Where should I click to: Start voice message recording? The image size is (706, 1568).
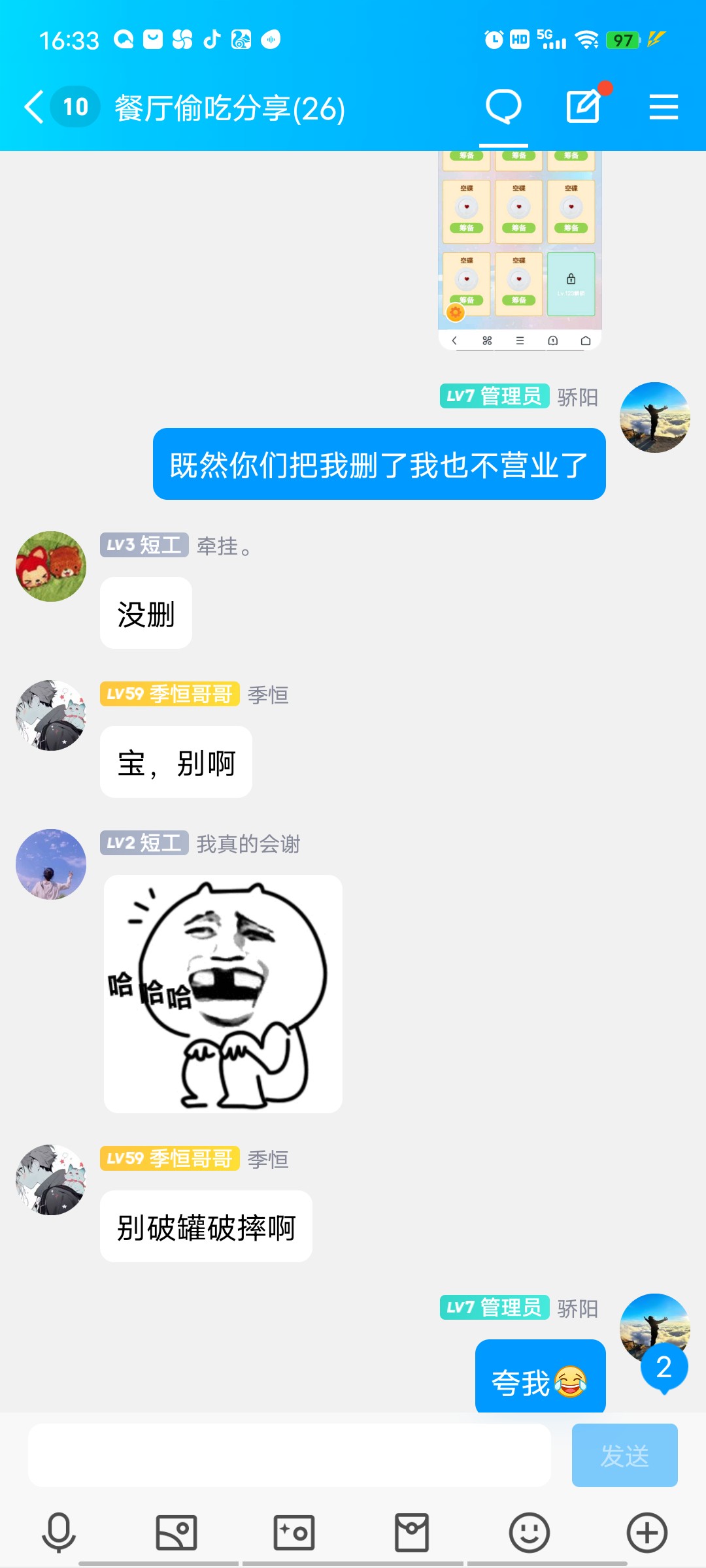point(59,1532)
